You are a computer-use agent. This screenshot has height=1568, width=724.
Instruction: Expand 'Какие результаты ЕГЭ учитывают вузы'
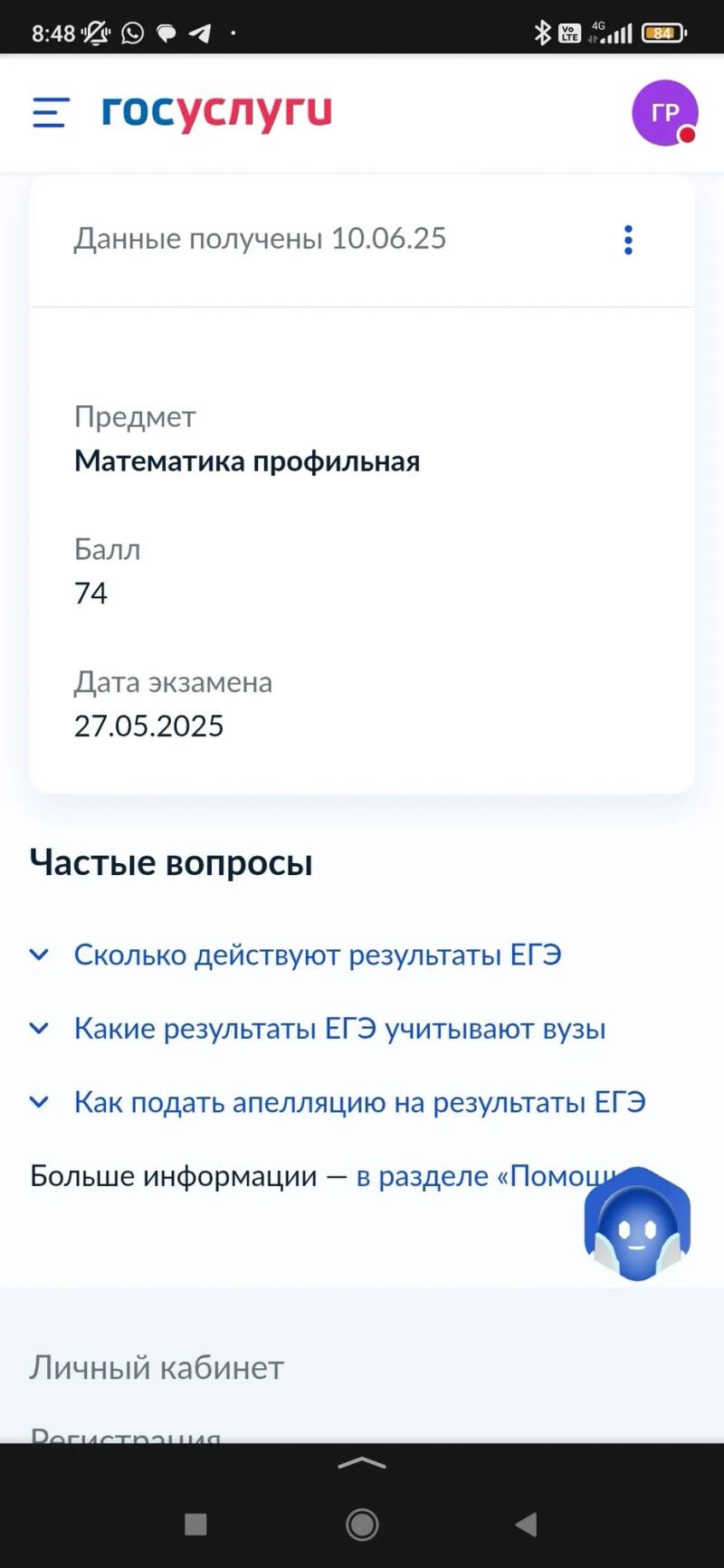click(339, 1029)
